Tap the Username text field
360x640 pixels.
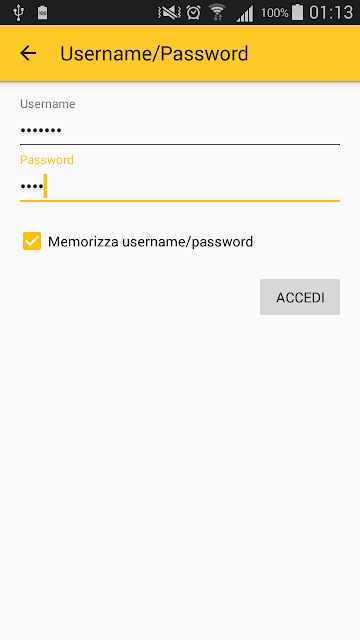[180, 131]
